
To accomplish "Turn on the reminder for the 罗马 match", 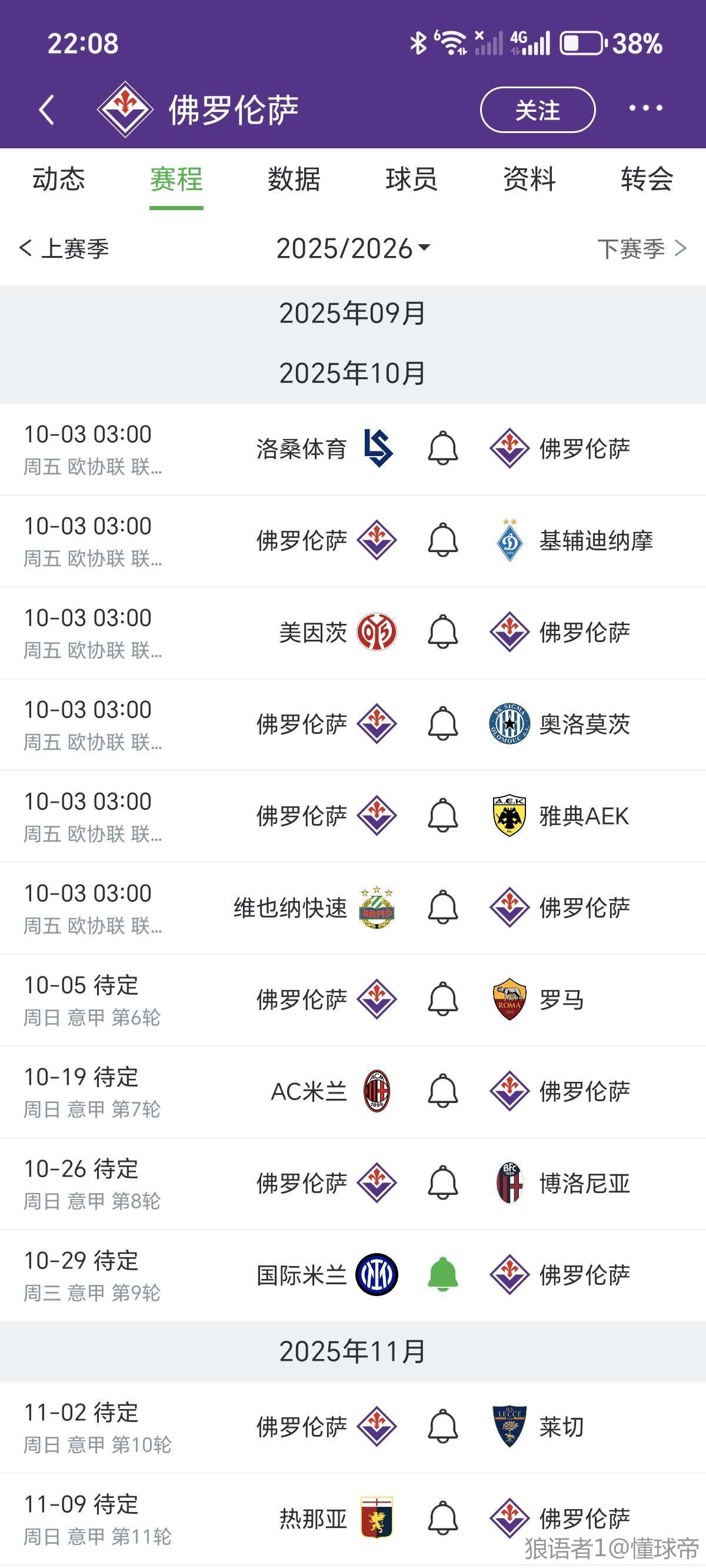I will click(x=442, y=999).
